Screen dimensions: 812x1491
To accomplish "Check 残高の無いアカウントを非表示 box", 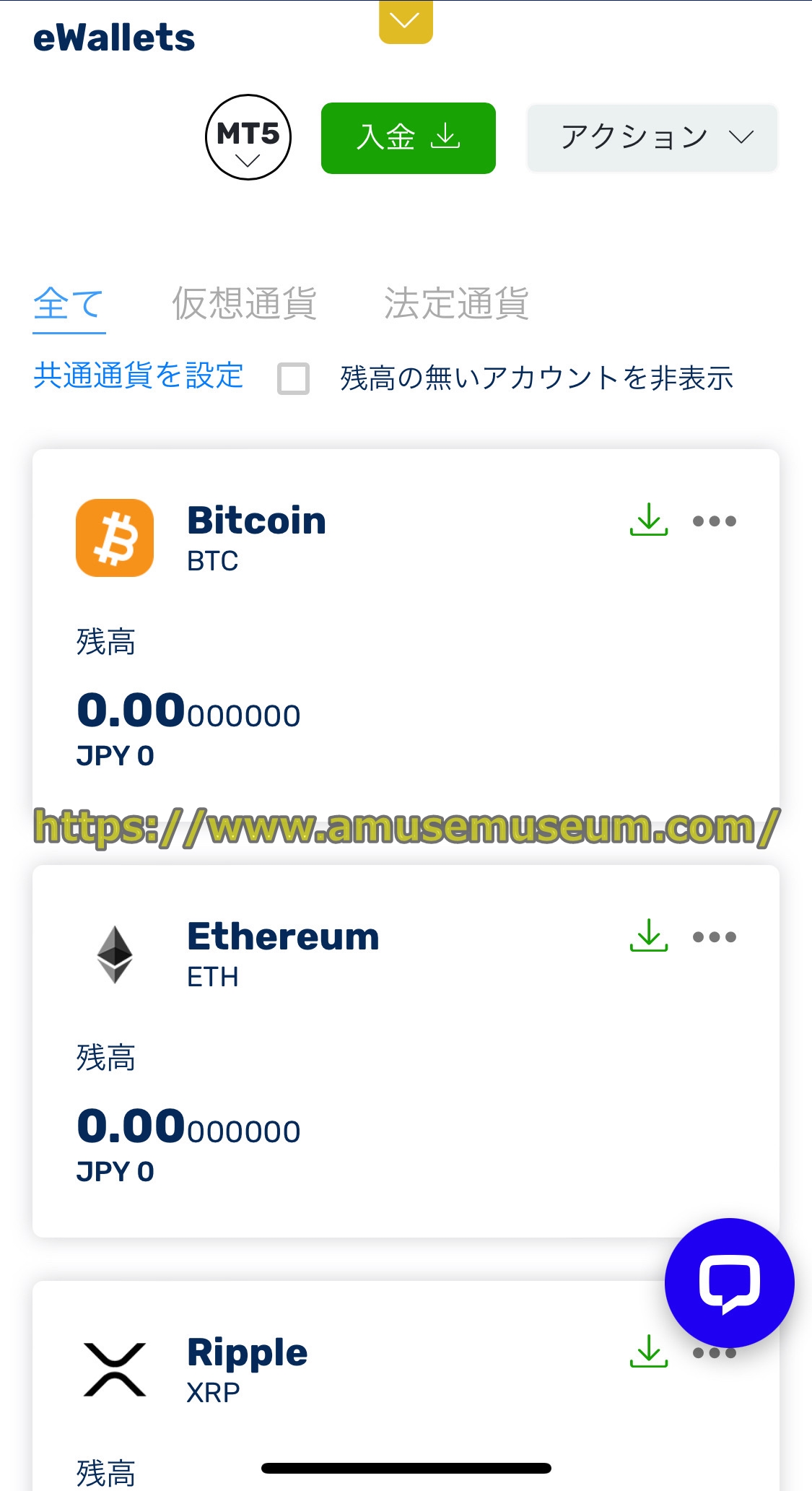I will pyautogui.click(x=294, y=378).
